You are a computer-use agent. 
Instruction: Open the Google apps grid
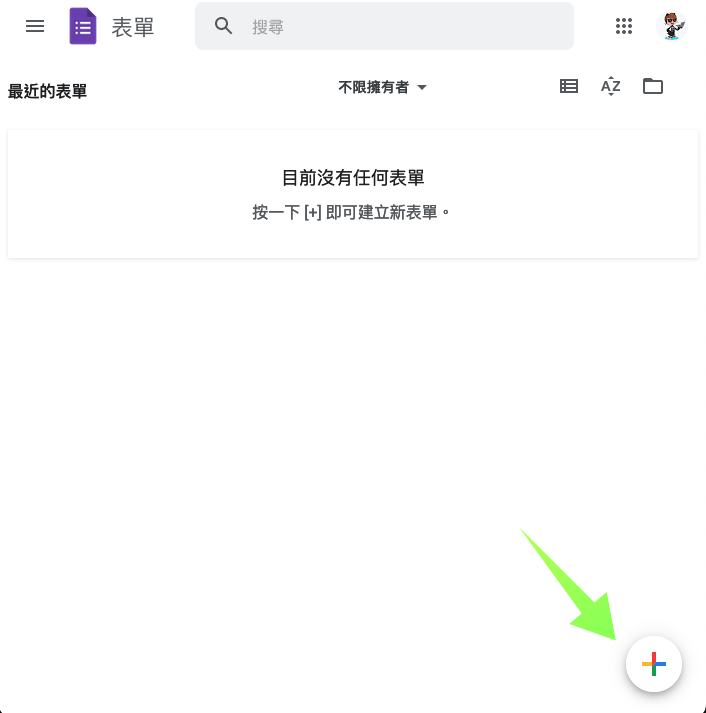point(625,27)
